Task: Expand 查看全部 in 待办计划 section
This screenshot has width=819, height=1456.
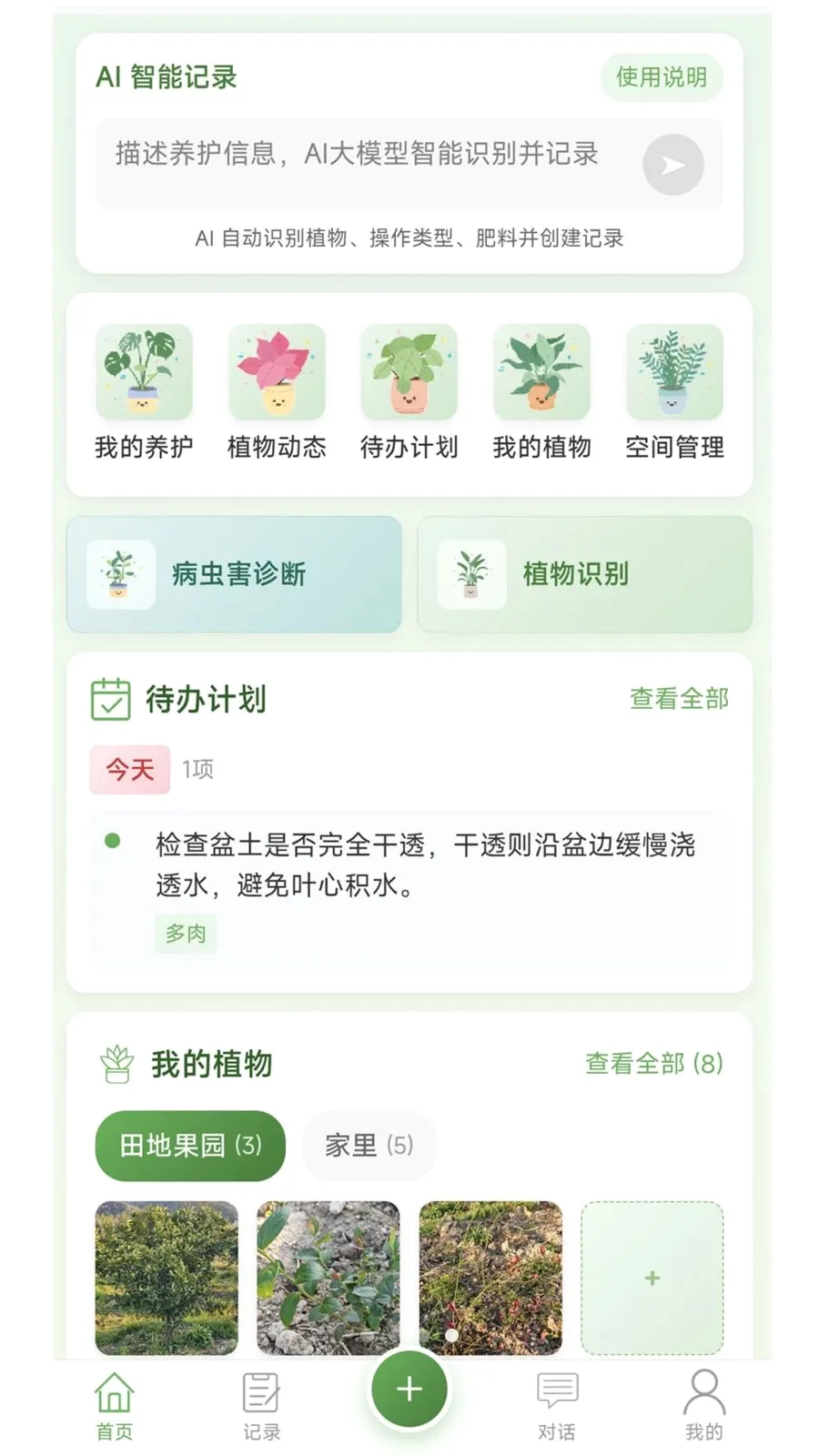Action: [677, 698]
